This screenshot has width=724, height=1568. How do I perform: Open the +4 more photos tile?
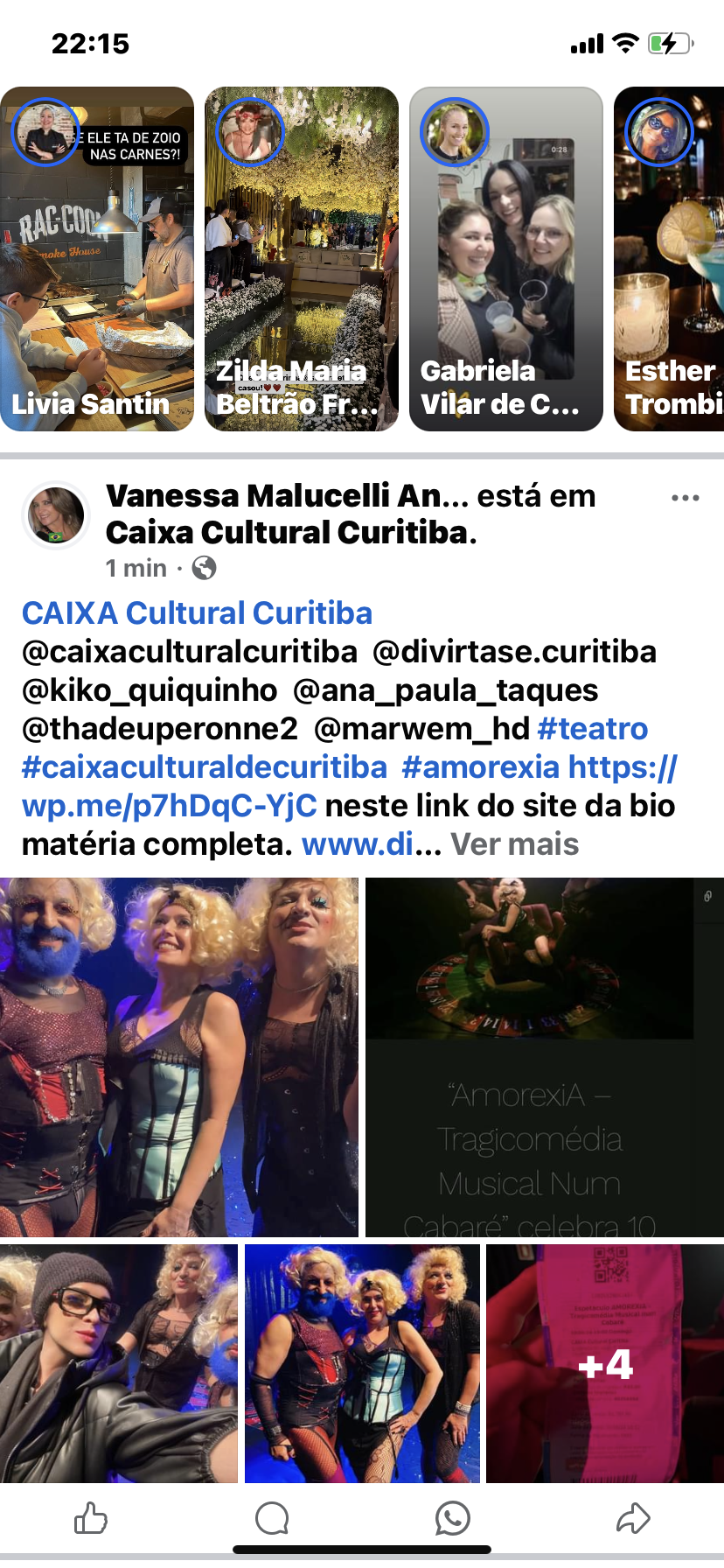605,1363
